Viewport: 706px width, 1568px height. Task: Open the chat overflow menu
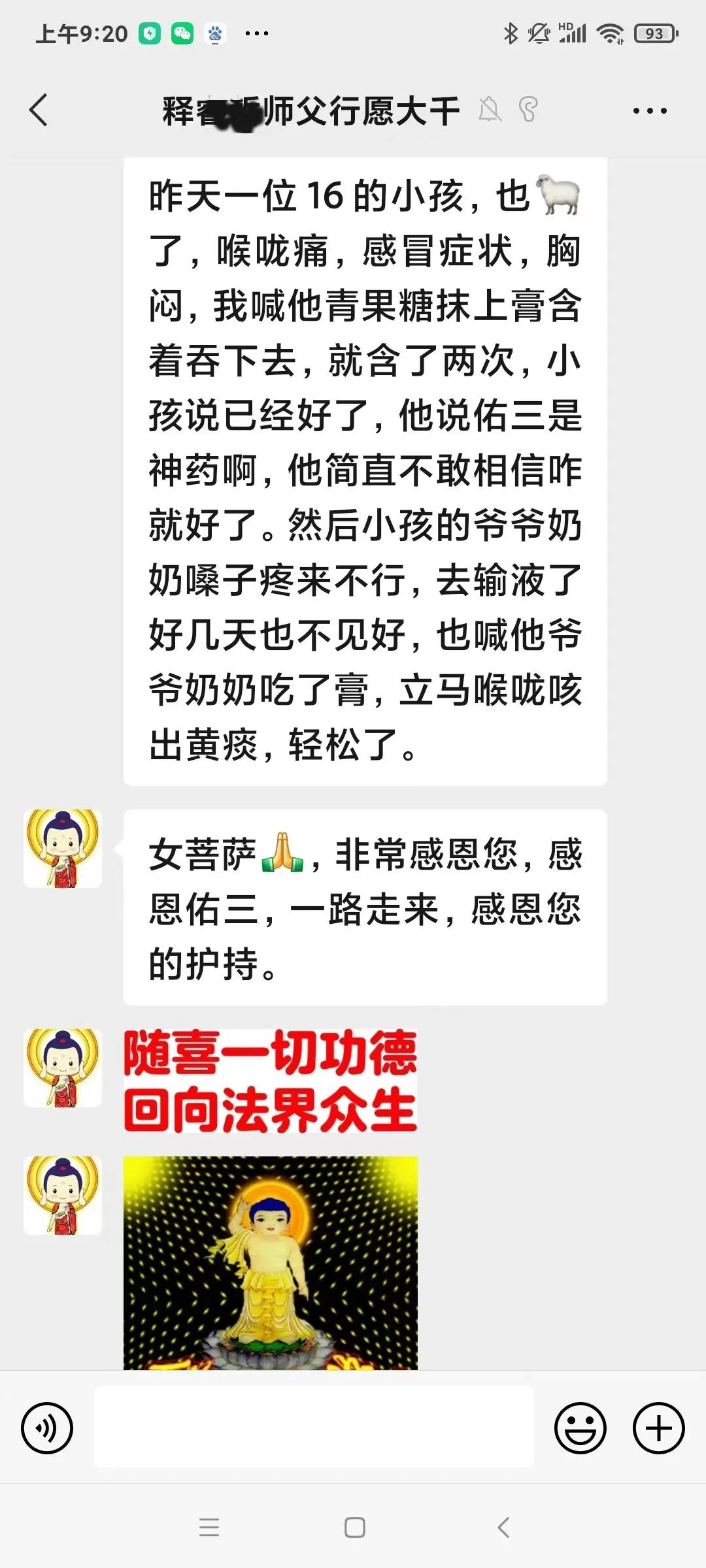(x=650, y=111)
